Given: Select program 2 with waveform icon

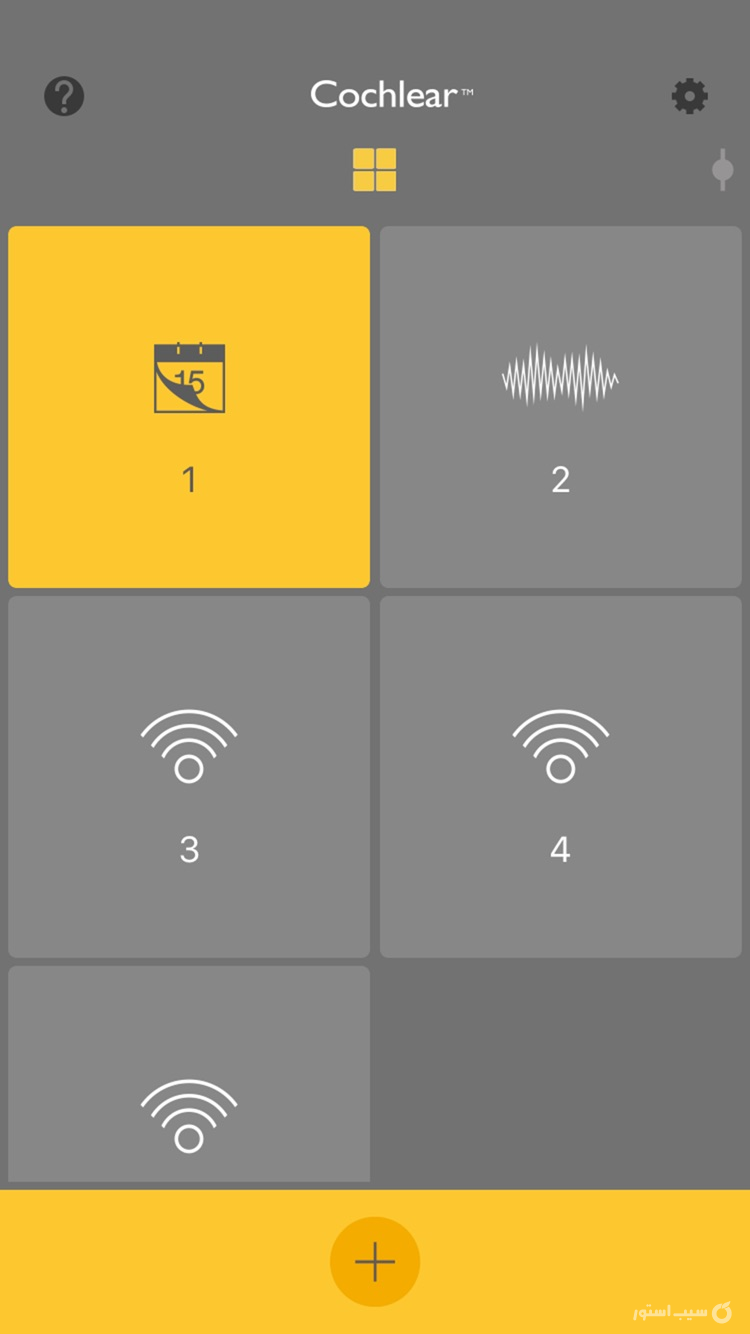Looking at the screenshot, I should (561, 407).
